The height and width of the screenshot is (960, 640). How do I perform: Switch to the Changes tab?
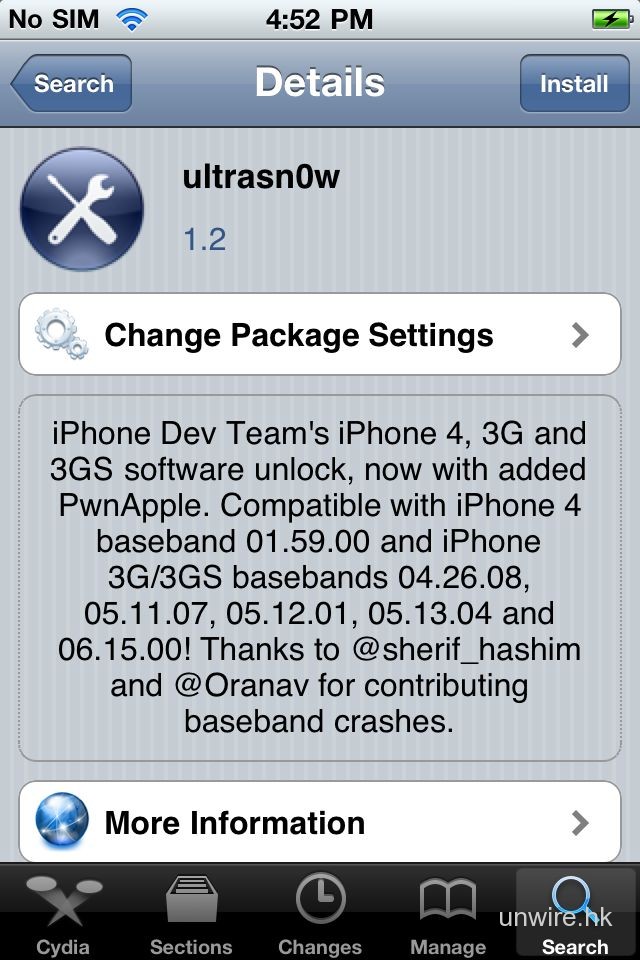320,914
